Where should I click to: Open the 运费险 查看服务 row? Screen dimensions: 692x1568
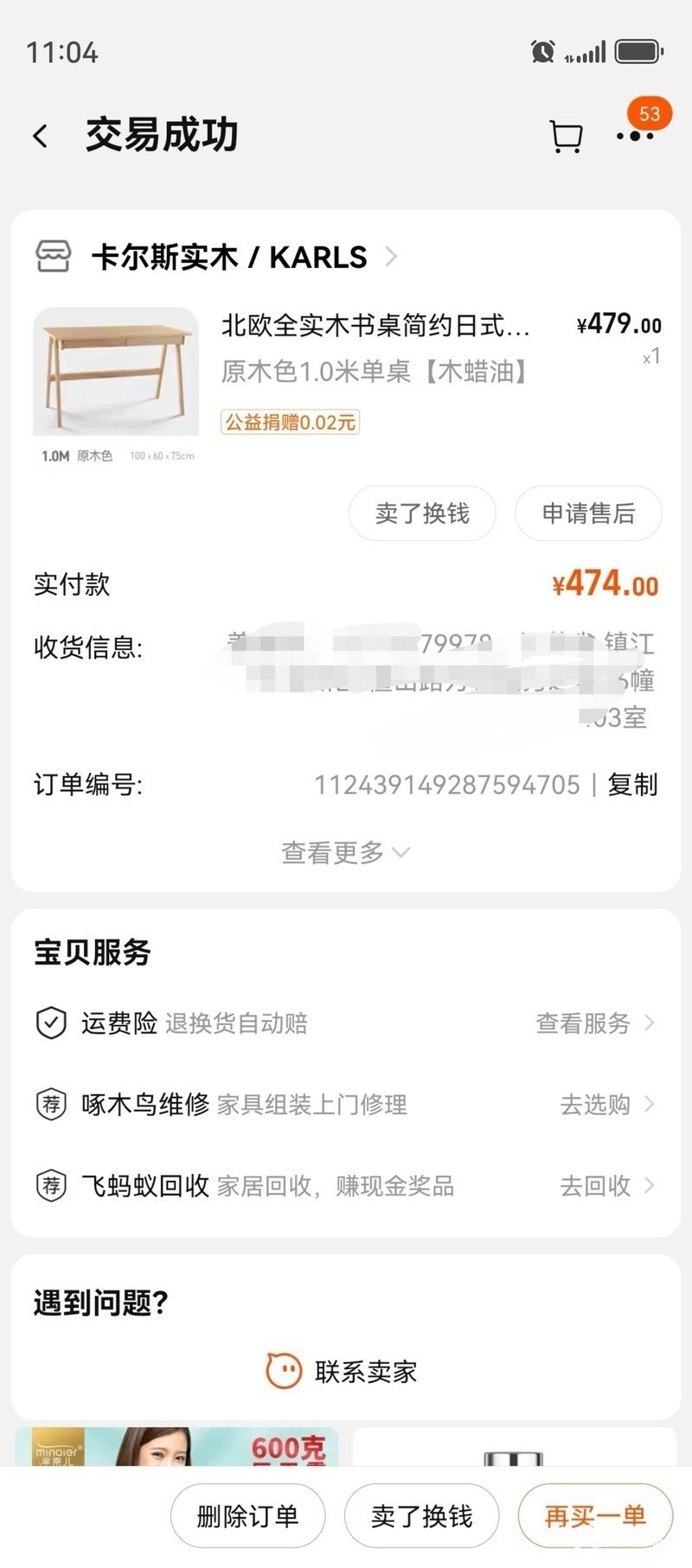[x=593, y=1023]
